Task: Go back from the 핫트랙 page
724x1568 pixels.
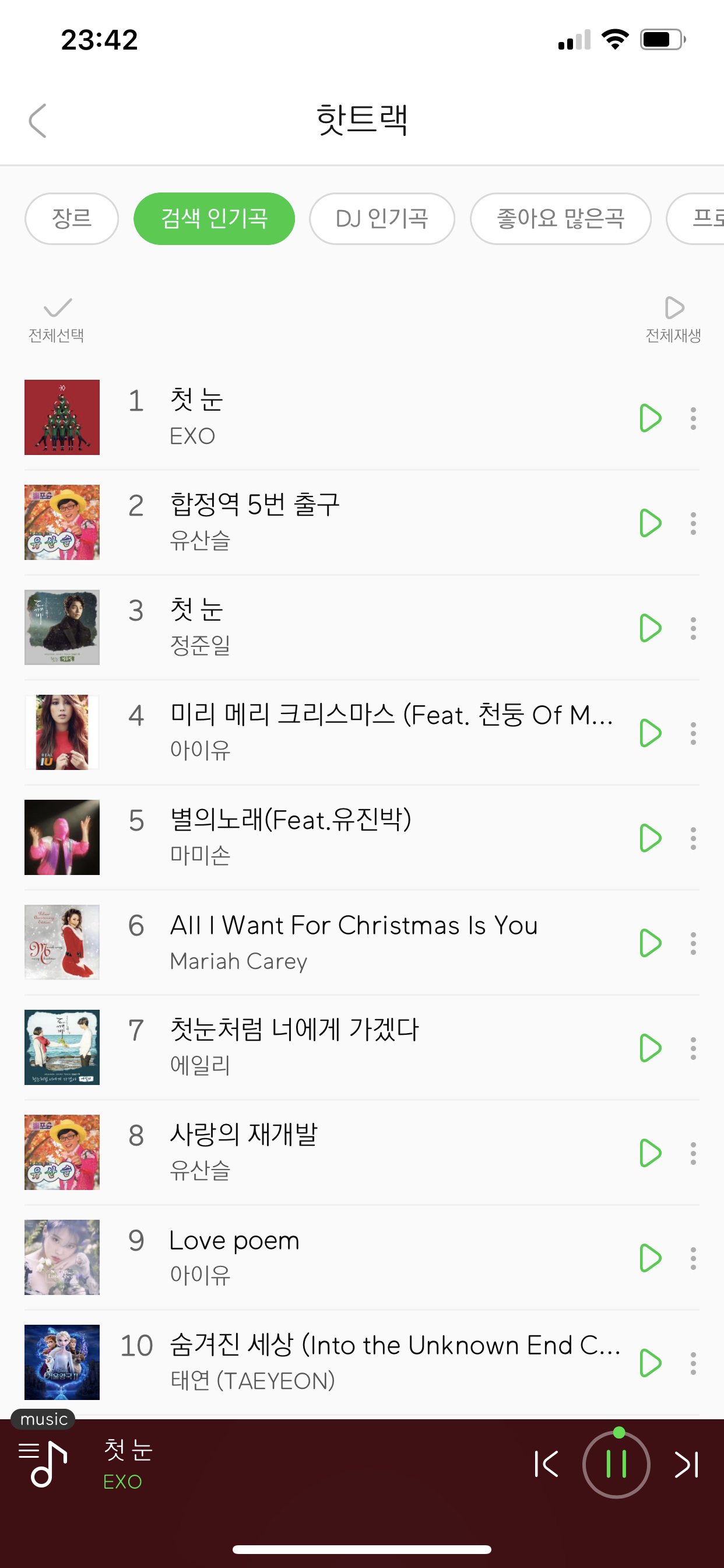Action: click(x=38, y=120)
